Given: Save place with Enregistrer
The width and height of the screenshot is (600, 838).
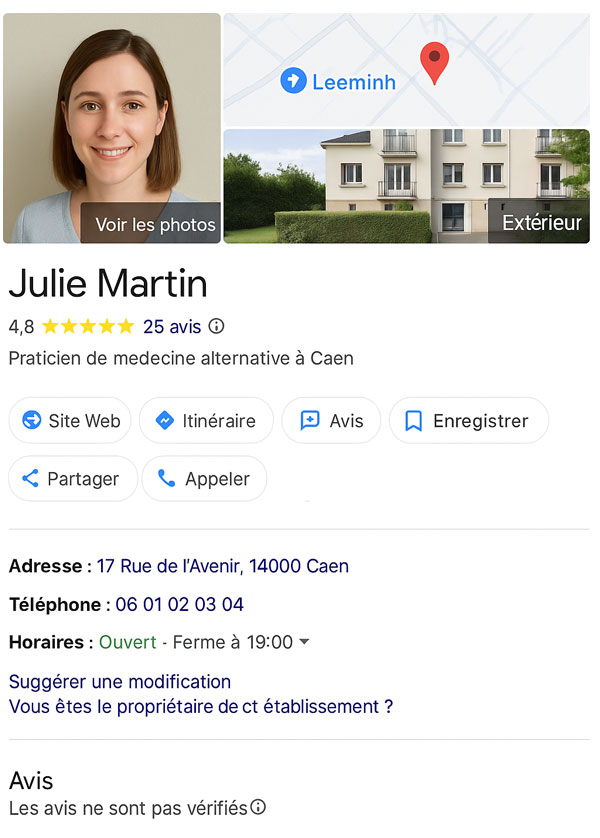Looking at the screenshot, I should coord(468,421).
